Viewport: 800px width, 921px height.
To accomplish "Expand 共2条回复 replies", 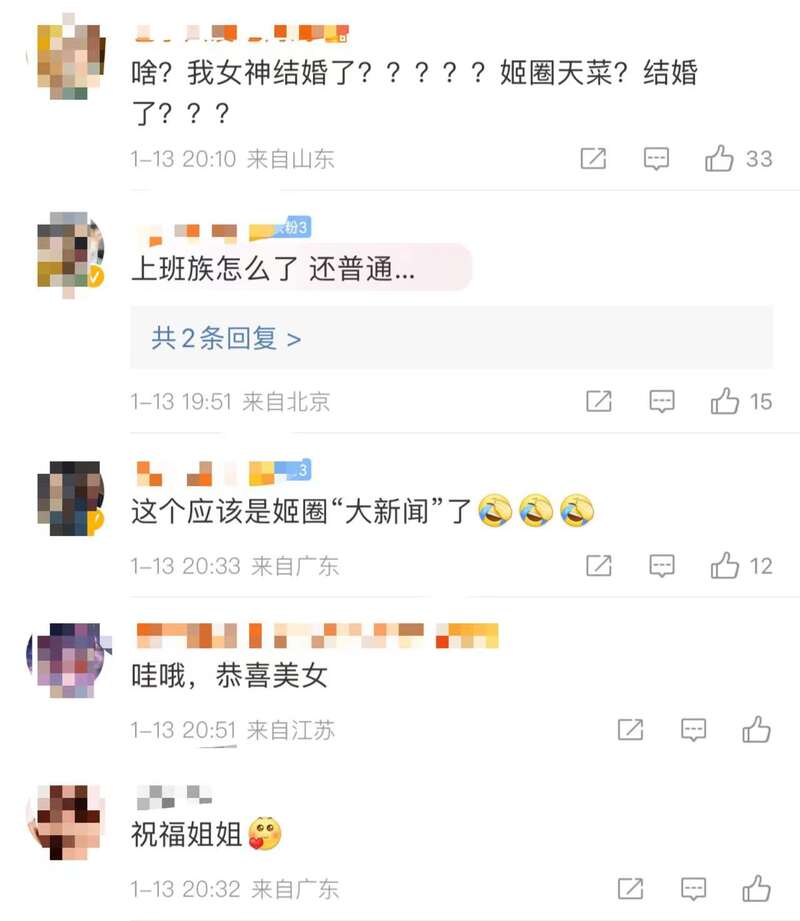I will (226, 338).
